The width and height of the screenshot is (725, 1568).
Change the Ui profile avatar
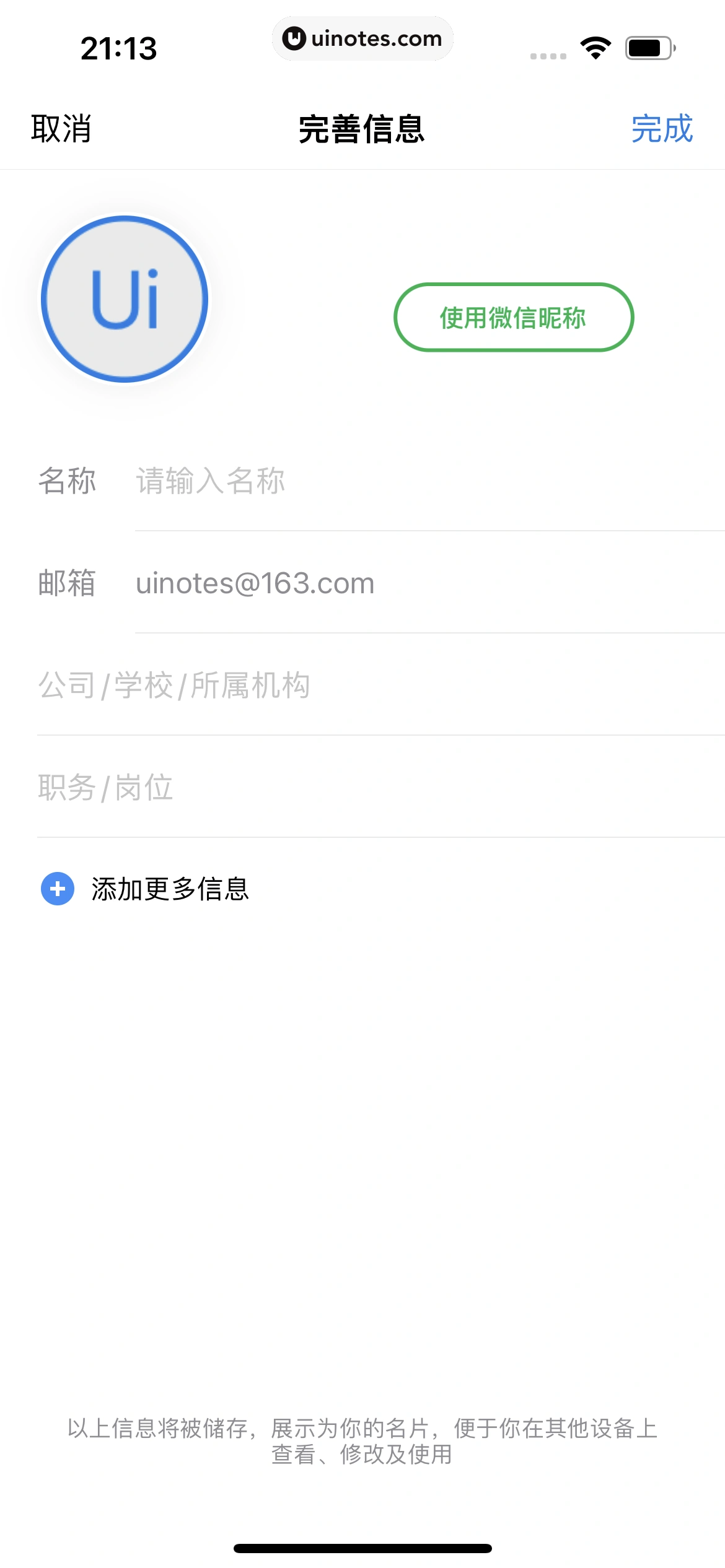pos(125,299)
